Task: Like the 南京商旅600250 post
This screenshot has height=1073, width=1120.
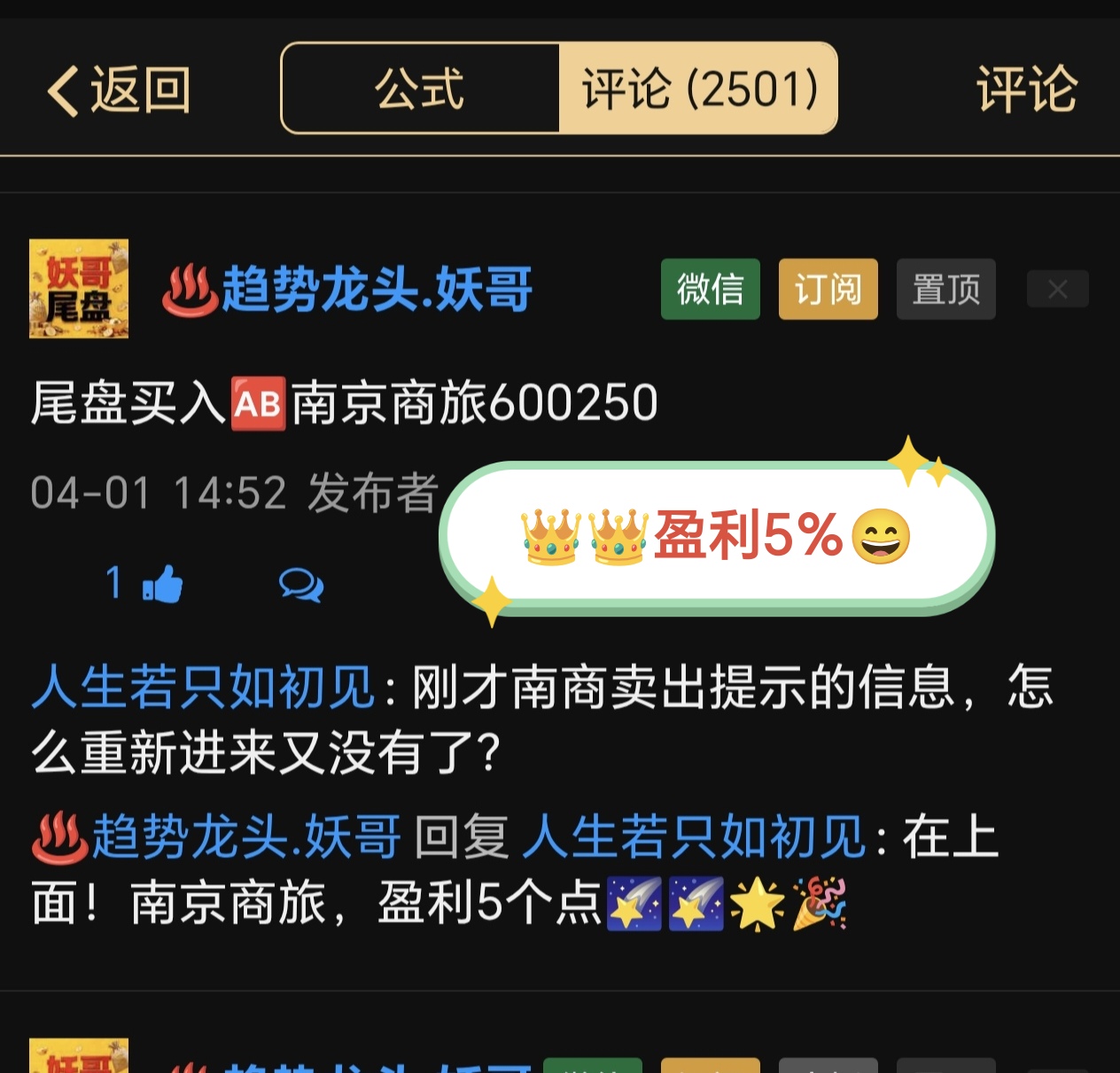Action: coord(162,584)
